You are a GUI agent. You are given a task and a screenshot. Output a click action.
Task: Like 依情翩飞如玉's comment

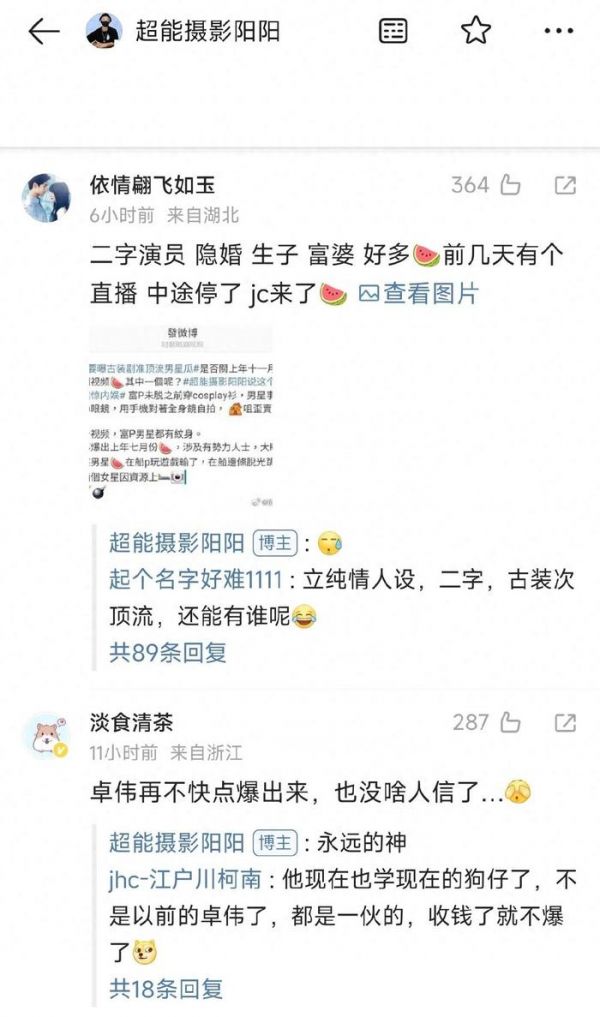pos(509,185)
